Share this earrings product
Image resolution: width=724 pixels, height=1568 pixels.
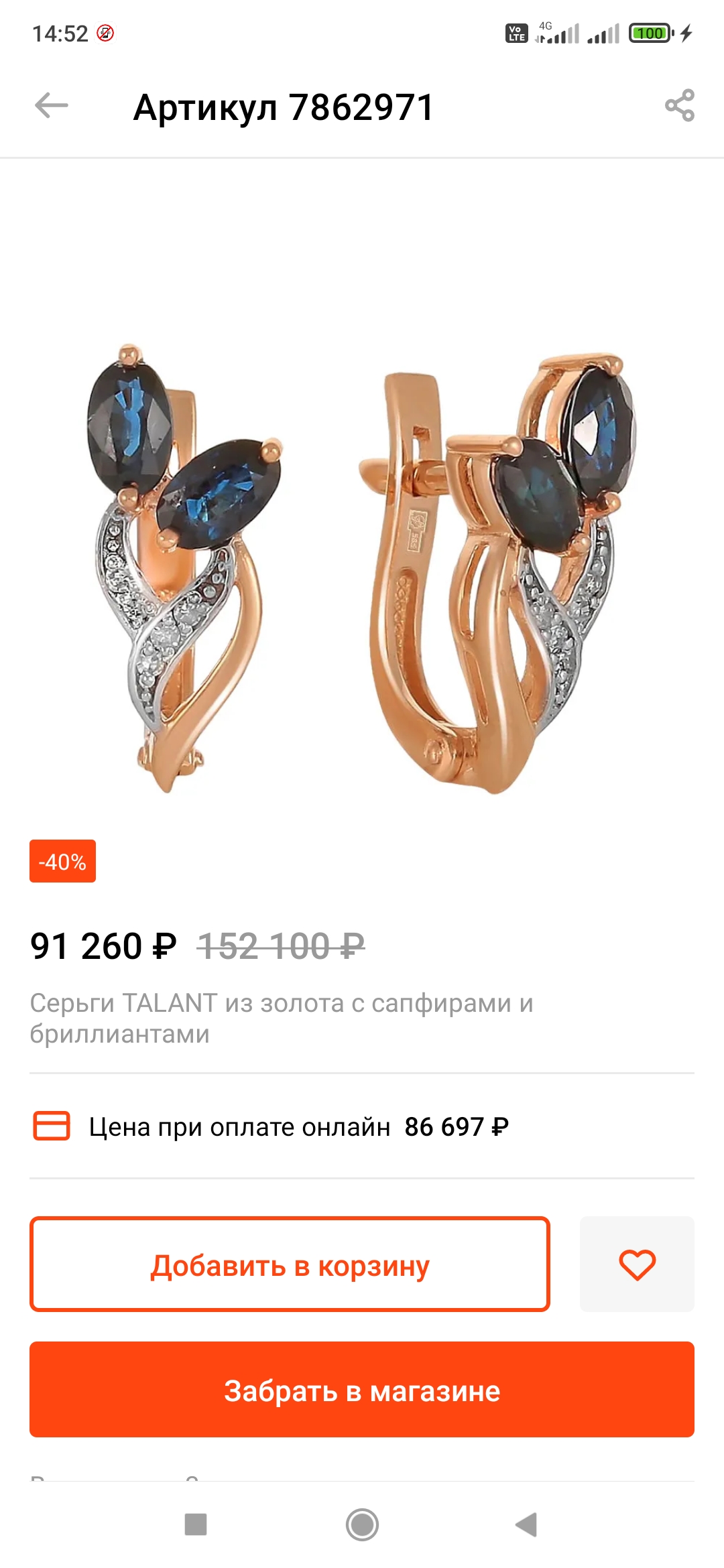pyautogui.click(x=679, y=106)
